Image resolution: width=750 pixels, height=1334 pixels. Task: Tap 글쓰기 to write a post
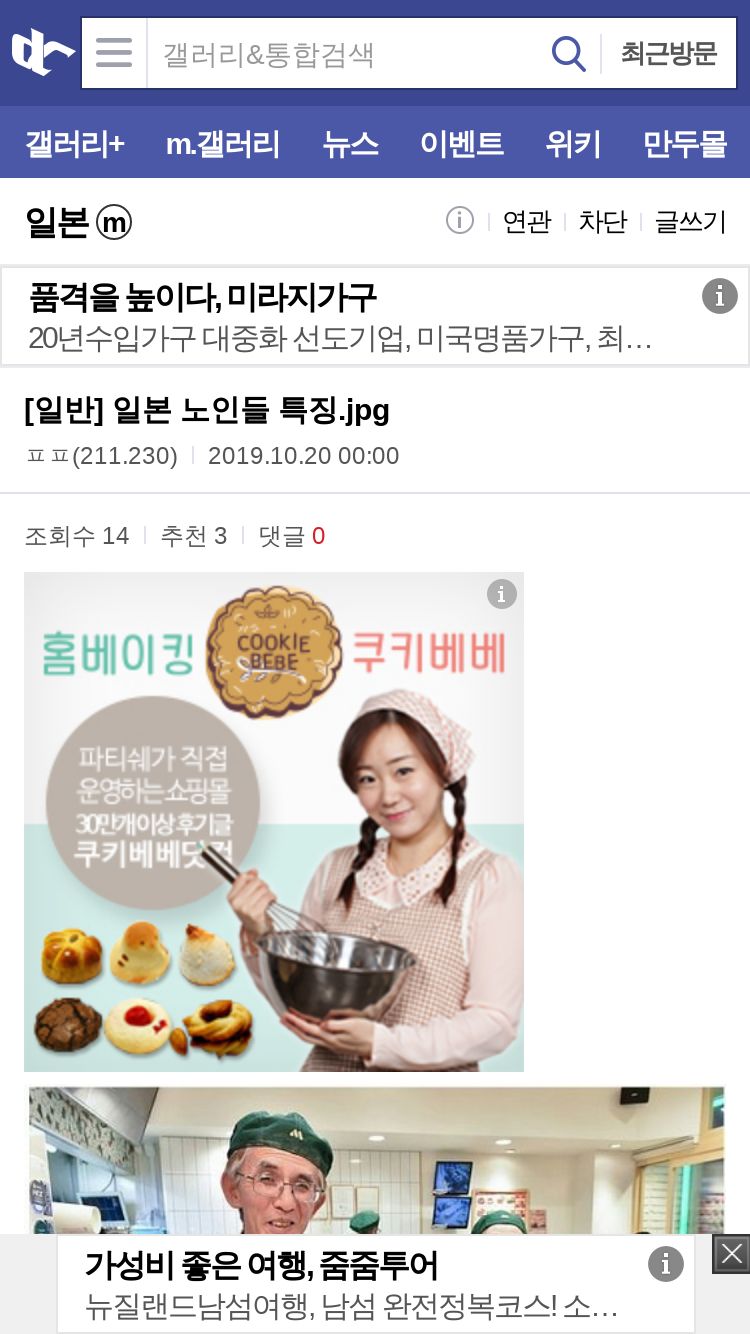690,221
